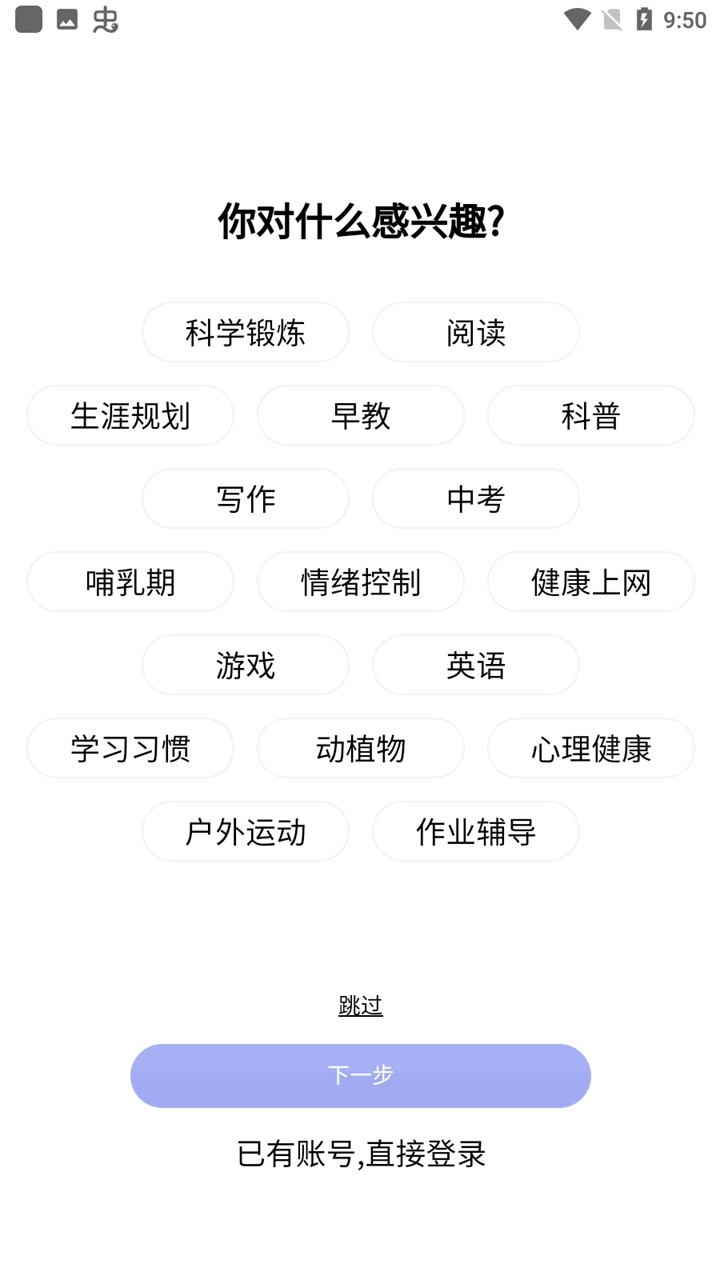Select the 情绪控制 chip

[x=360, y=581]
